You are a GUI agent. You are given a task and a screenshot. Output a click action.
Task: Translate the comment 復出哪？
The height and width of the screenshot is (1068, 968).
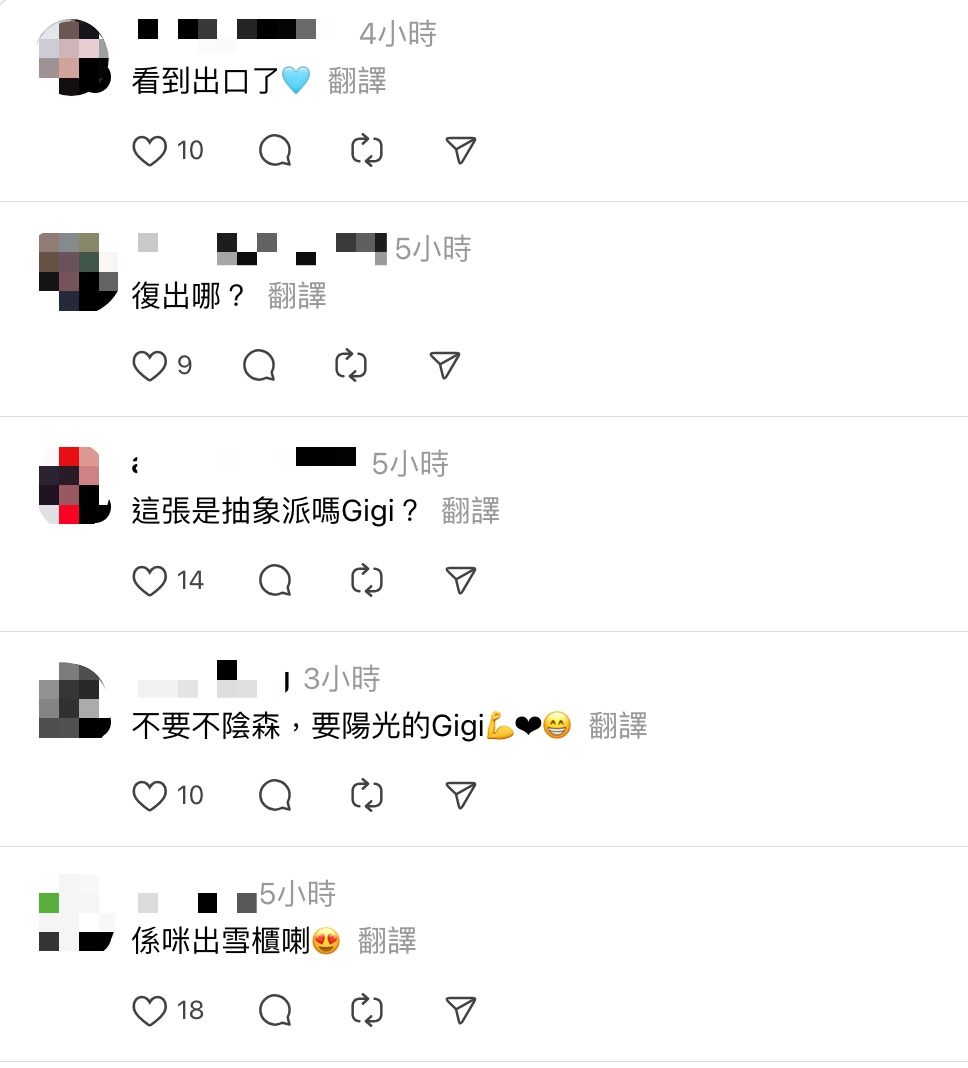click(297, 296)
